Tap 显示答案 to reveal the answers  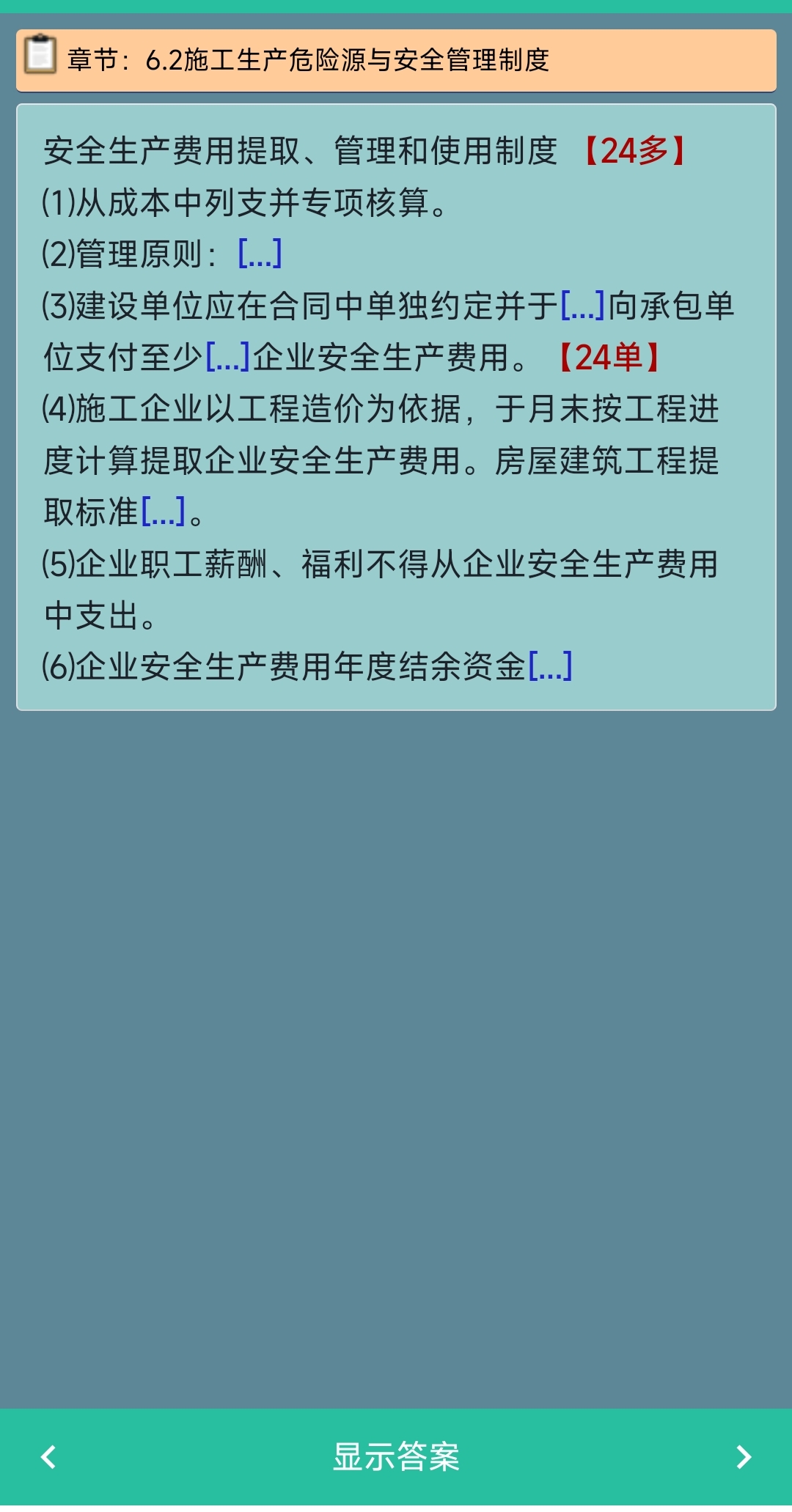coord(396,1456)
